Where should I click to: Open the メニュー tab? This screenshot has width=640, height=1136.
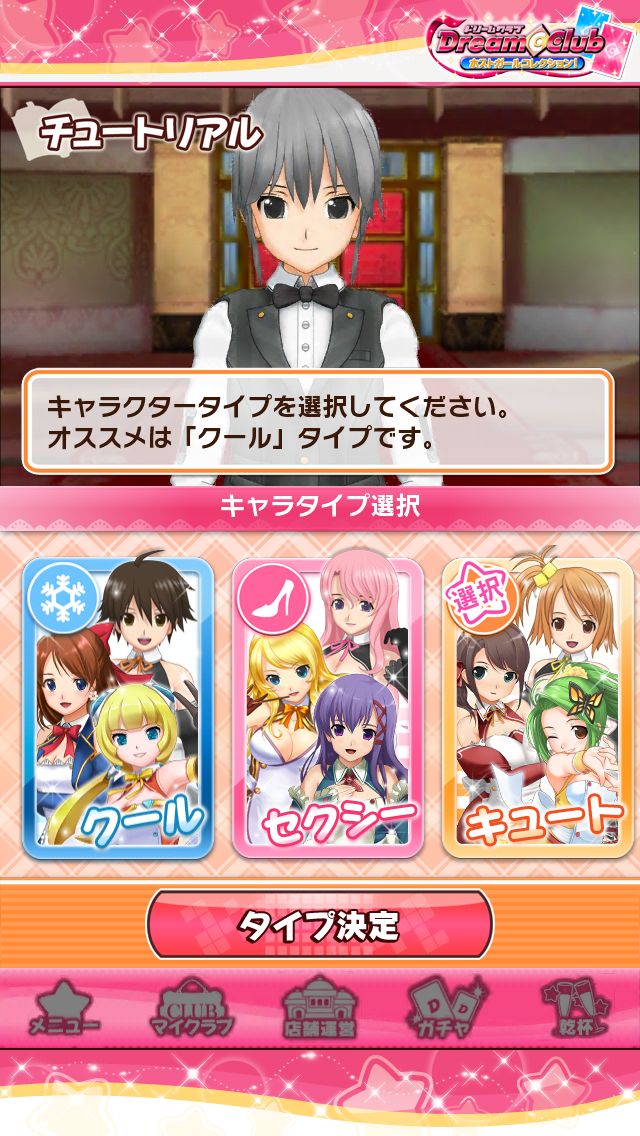pos(65,1008)
